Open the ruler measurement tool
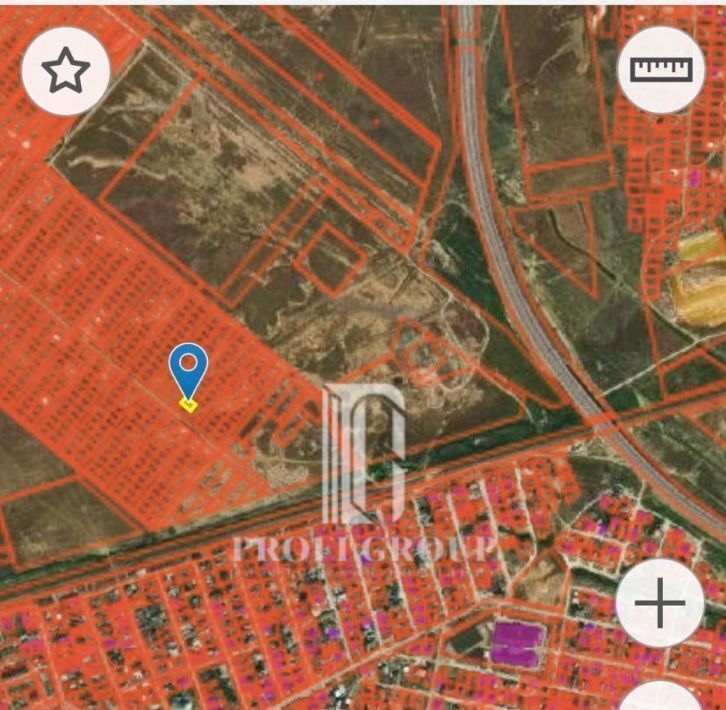The width and height of the screenshot is (726, 710). click(661, 69)
